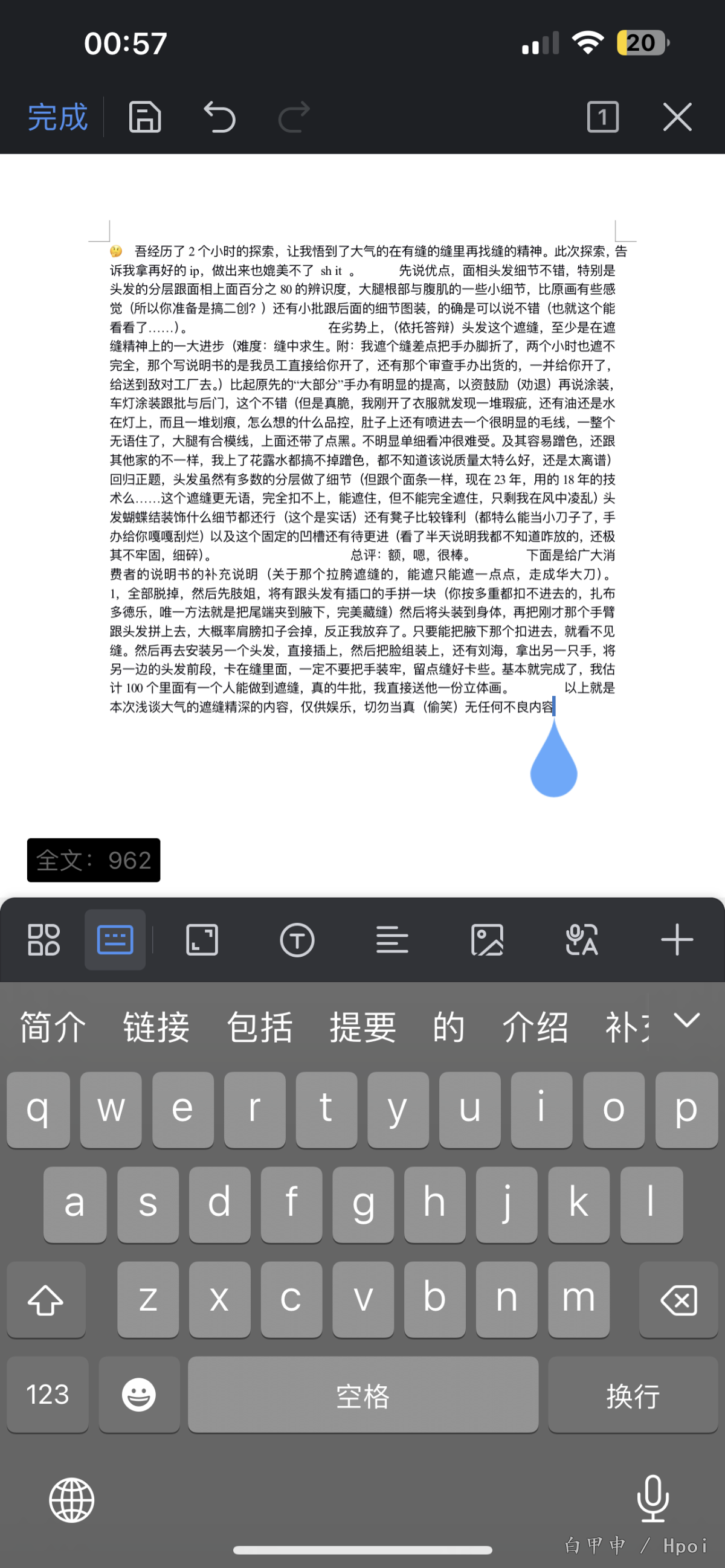The height and width of the screenshot is (1568, 725).
Task: Open the page count view
Action: (x=602, y=117)
